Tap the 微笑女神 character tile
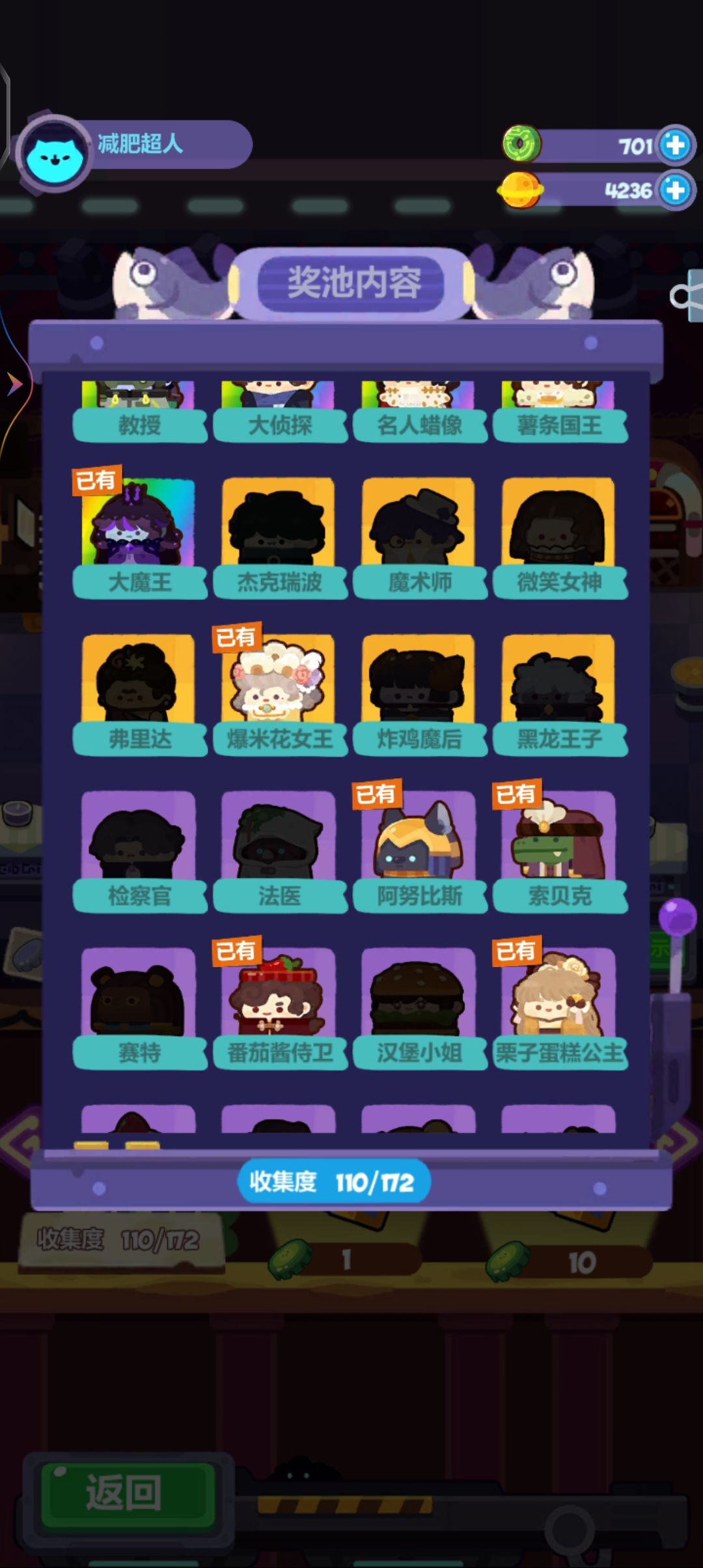 coord(558,538)
